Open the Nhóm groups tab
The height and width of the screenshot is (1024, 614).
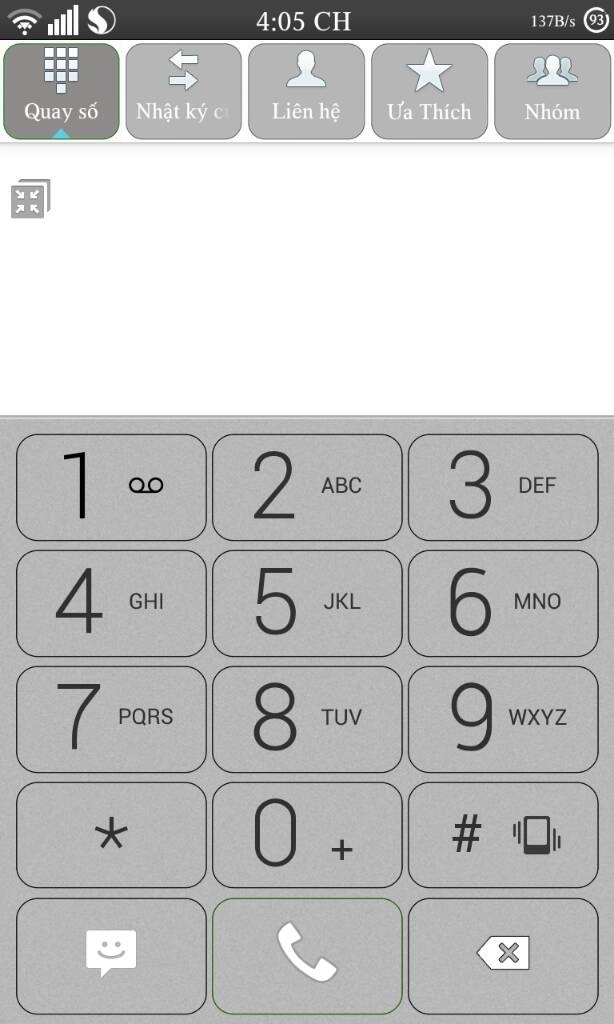553,91
